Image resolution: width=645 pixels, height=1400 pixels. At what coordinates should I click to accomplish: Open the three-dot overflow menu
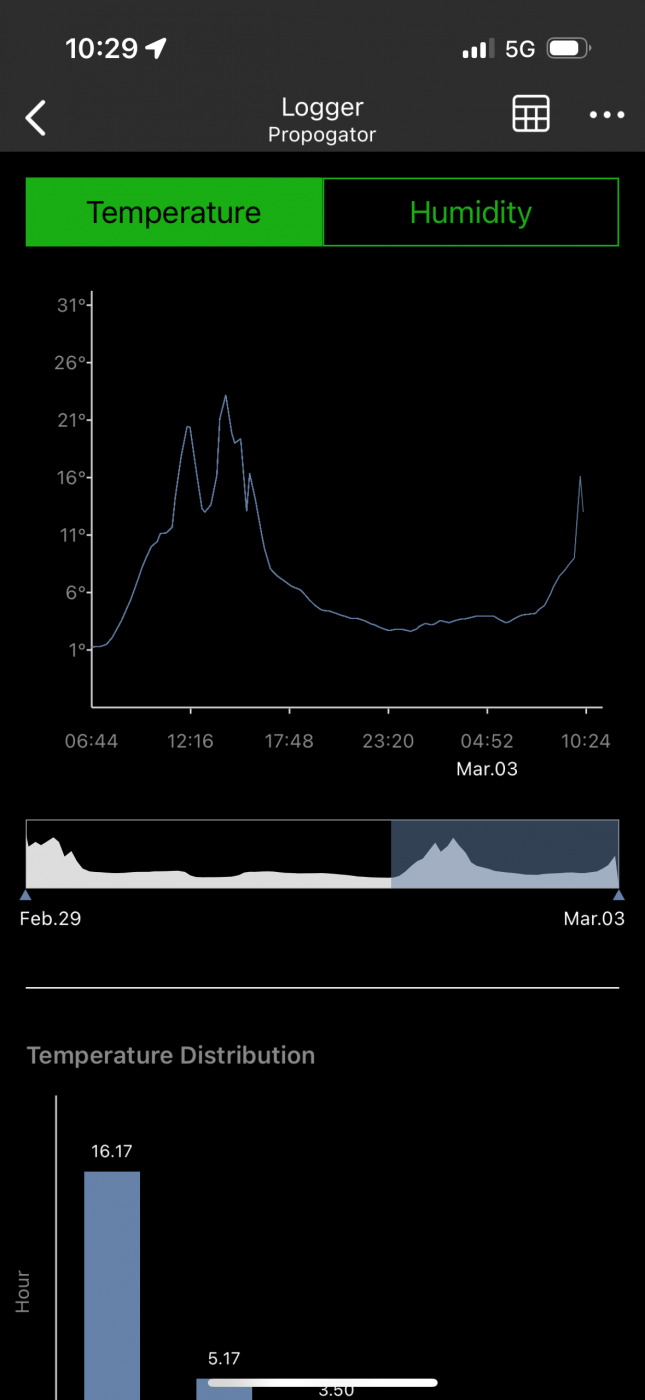607,115
